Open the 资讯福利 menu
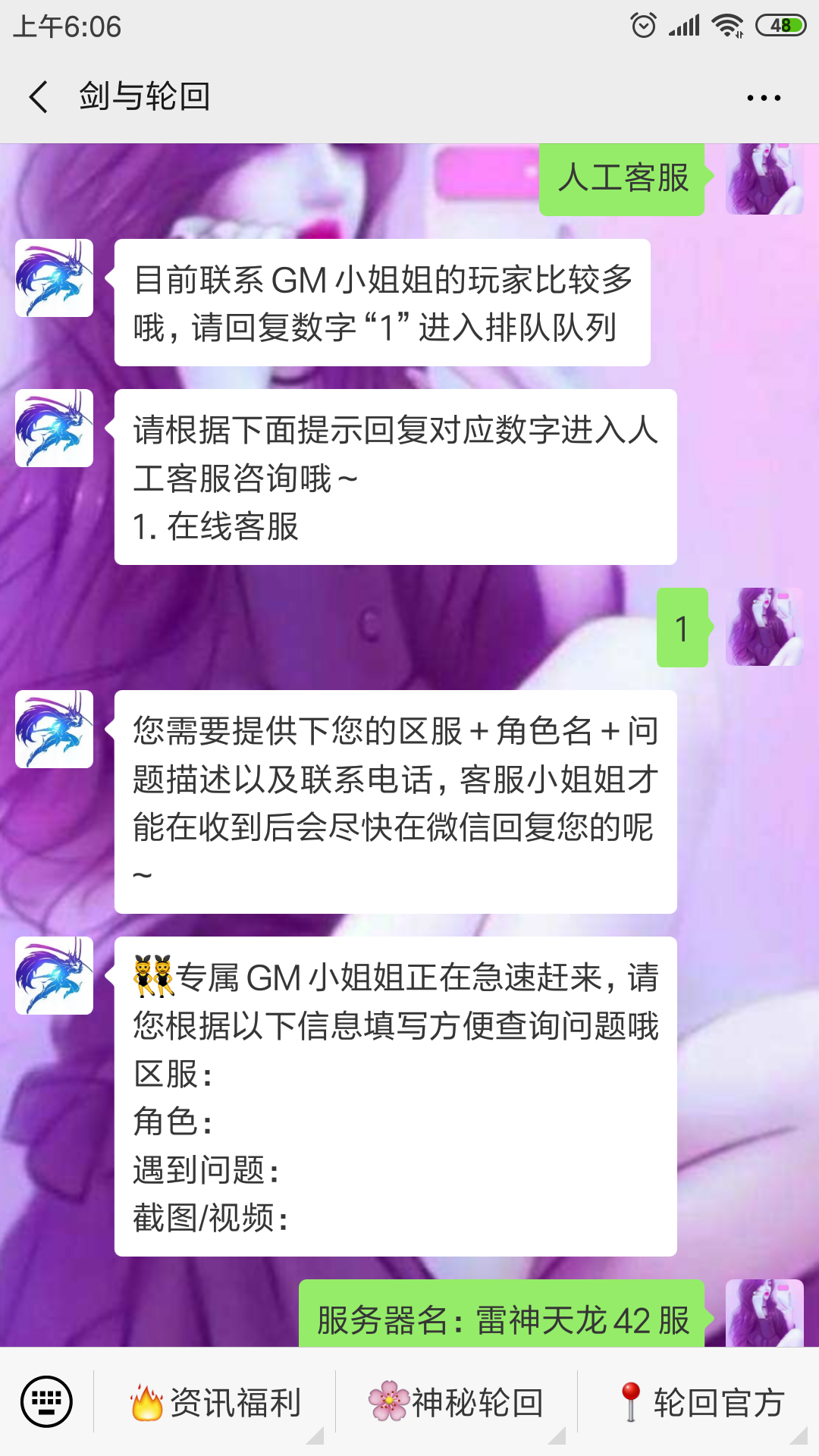Screen dimensions: 819x1456 pos(215,1402)
